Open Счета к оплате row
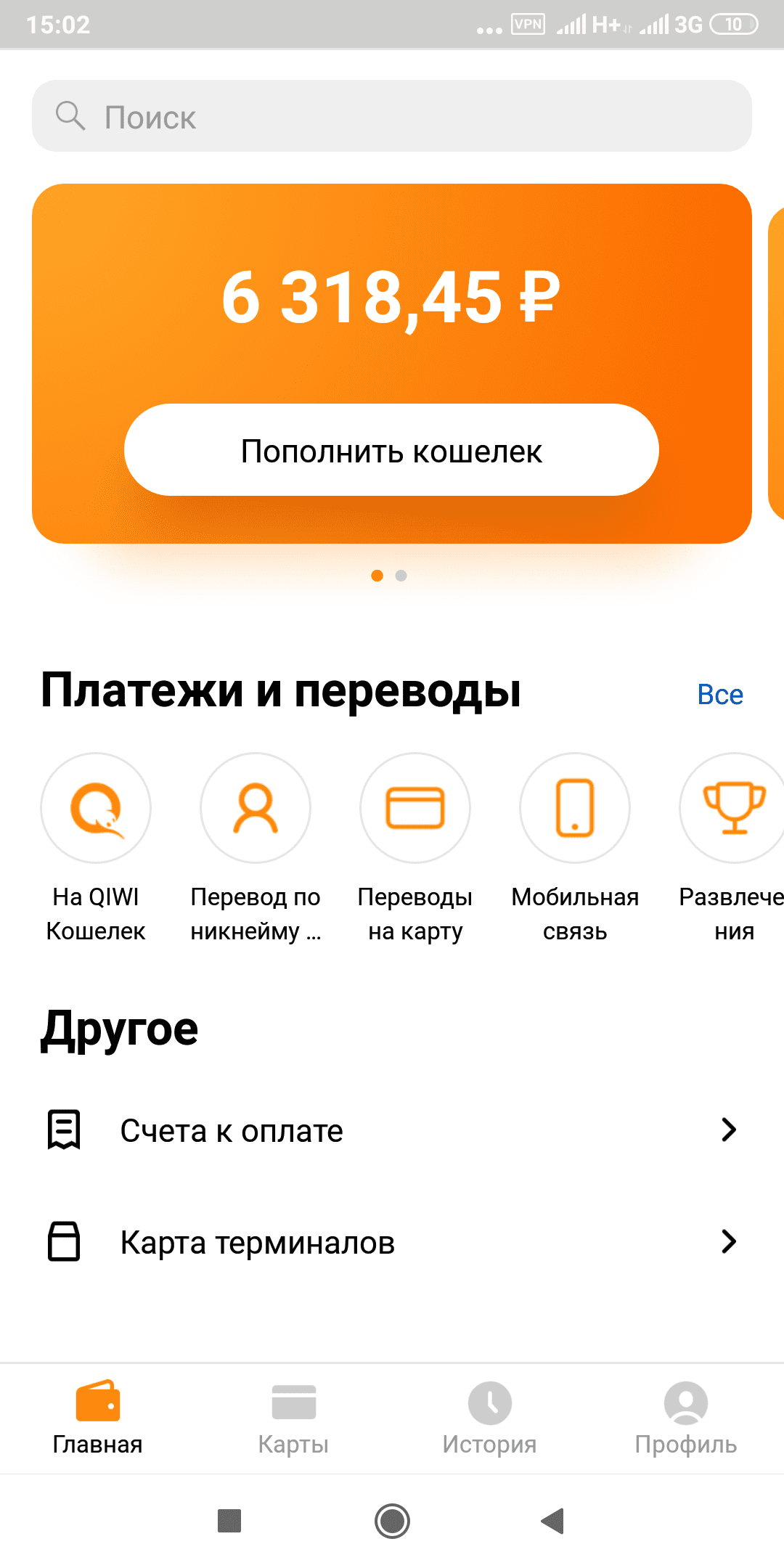The height and width of the screenshot is (1568, 784). [392, 1130]
